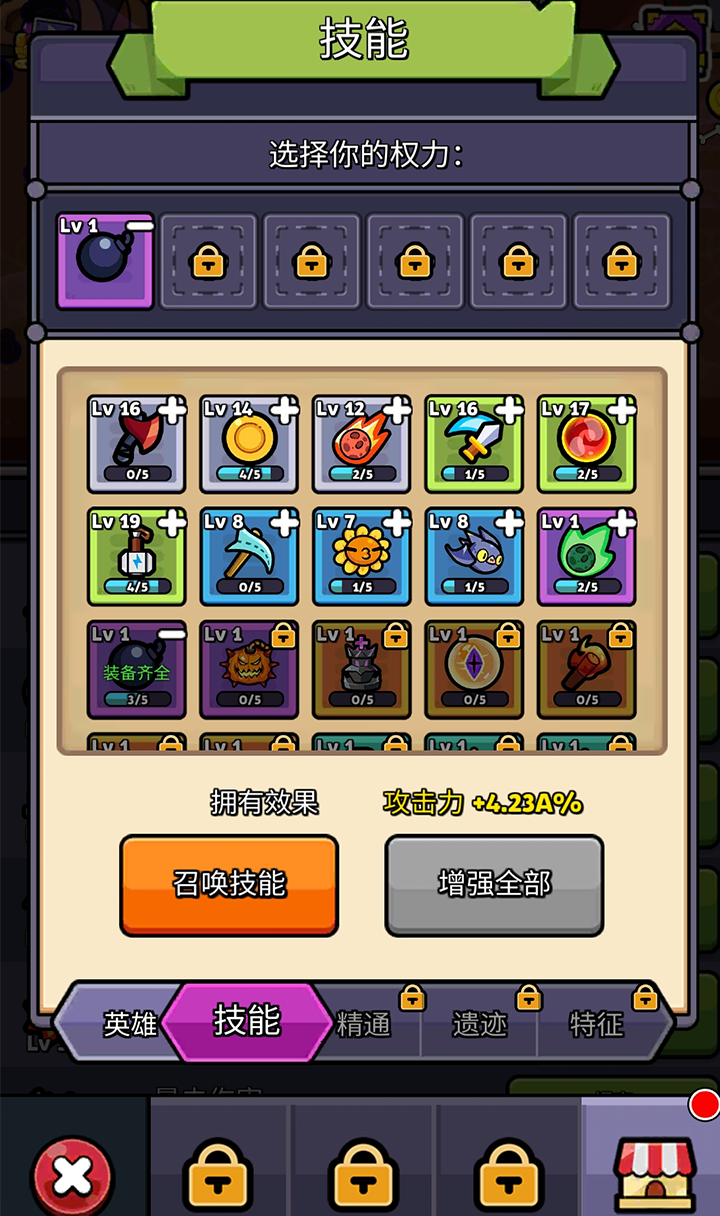Close the skills panel with red X
This screenshot has height=1216, width=720.
pos(72,1176)
